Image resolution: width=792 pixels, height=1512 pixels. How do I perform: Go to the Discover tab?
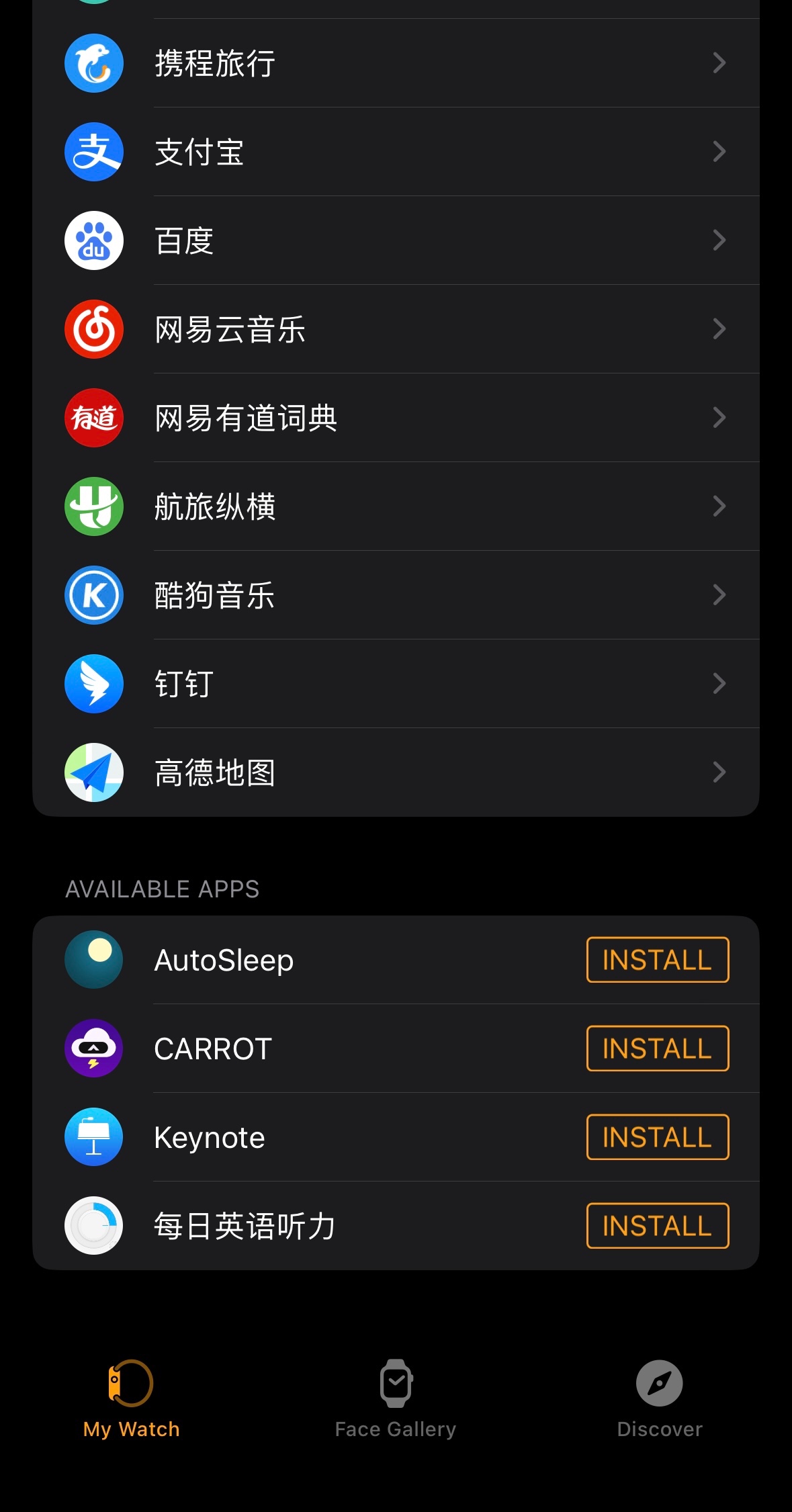[659, 1398]
